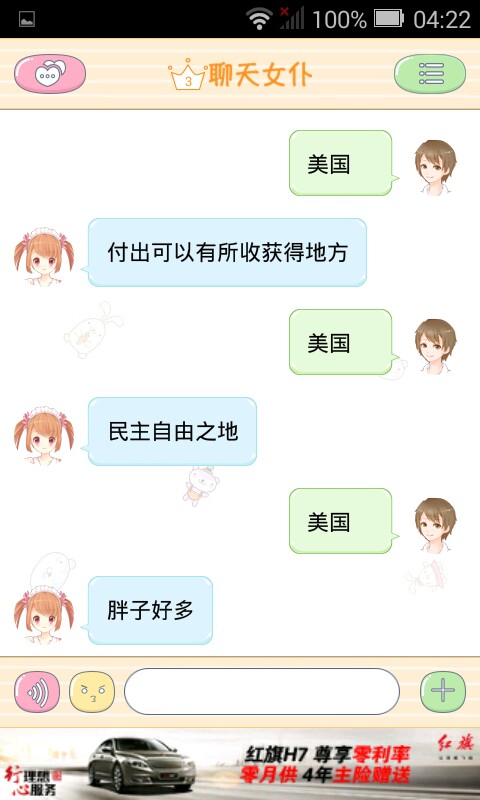Tap the green plus button
Image resolution: width=480 pixels, height=800 pixels.
(x=443, y=692)
